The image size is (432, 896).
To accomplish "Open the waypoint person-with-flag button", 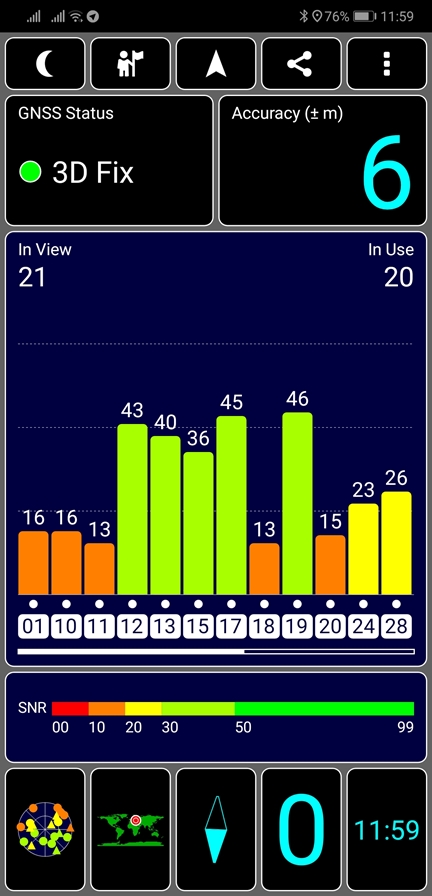I will click(130, 63).
